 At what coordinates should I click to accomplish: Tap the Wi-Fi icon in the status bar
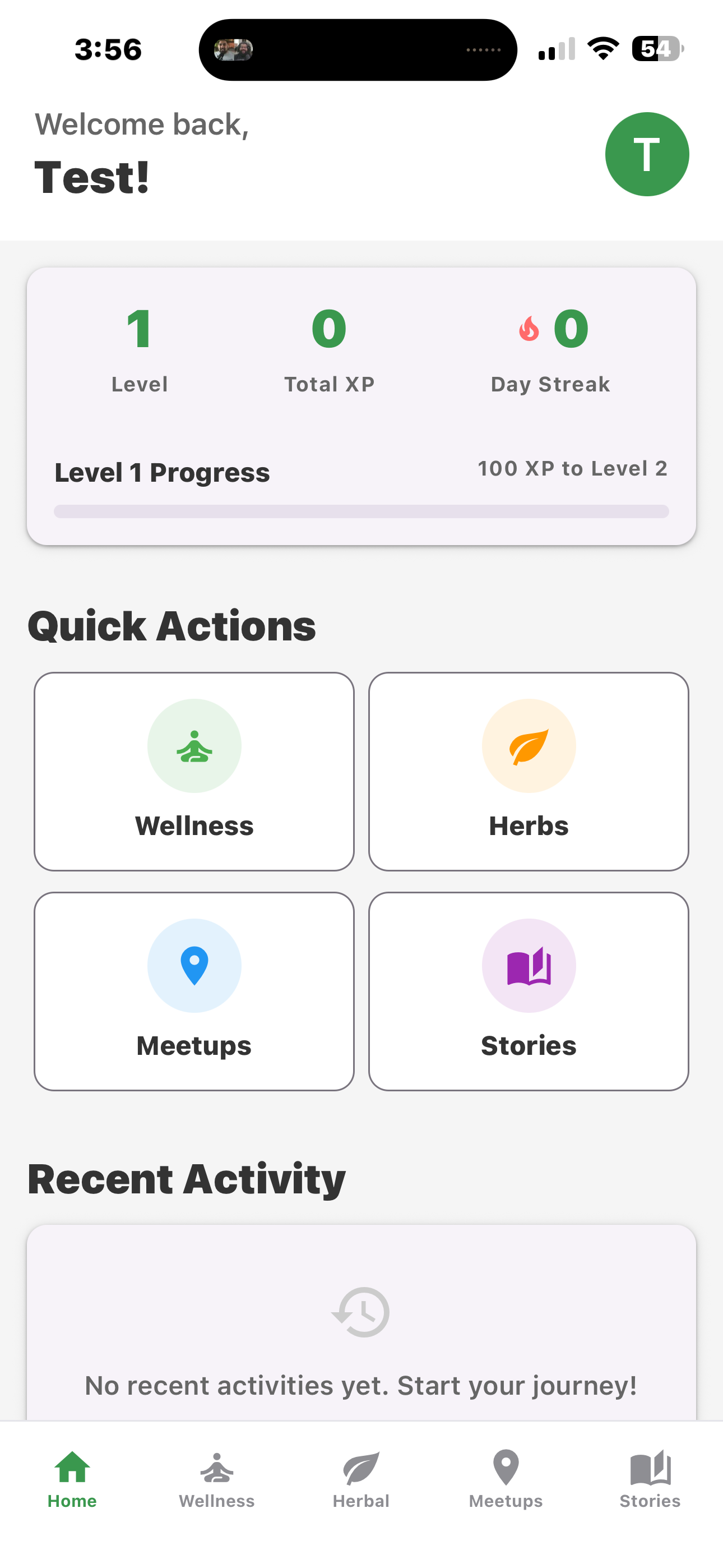coord(602,49)
